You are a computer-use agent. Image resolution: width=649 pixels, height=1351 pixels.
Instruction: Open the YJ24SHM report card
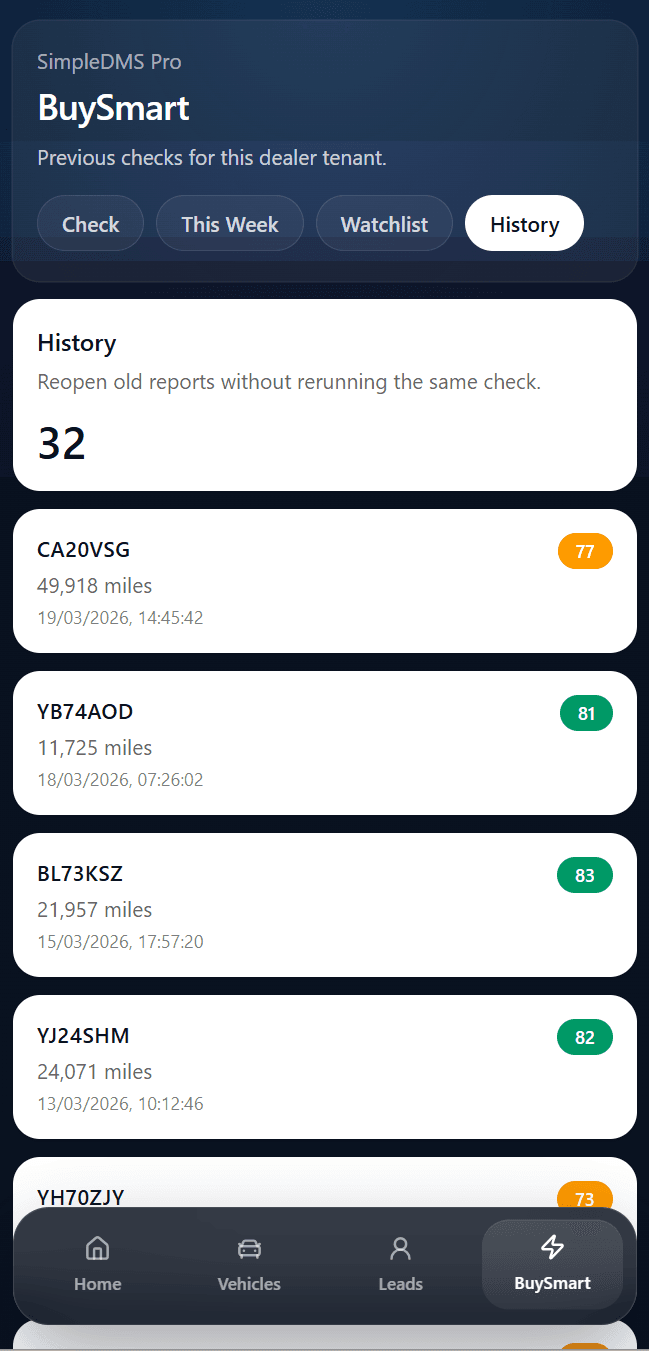(x=324, y=1067)
